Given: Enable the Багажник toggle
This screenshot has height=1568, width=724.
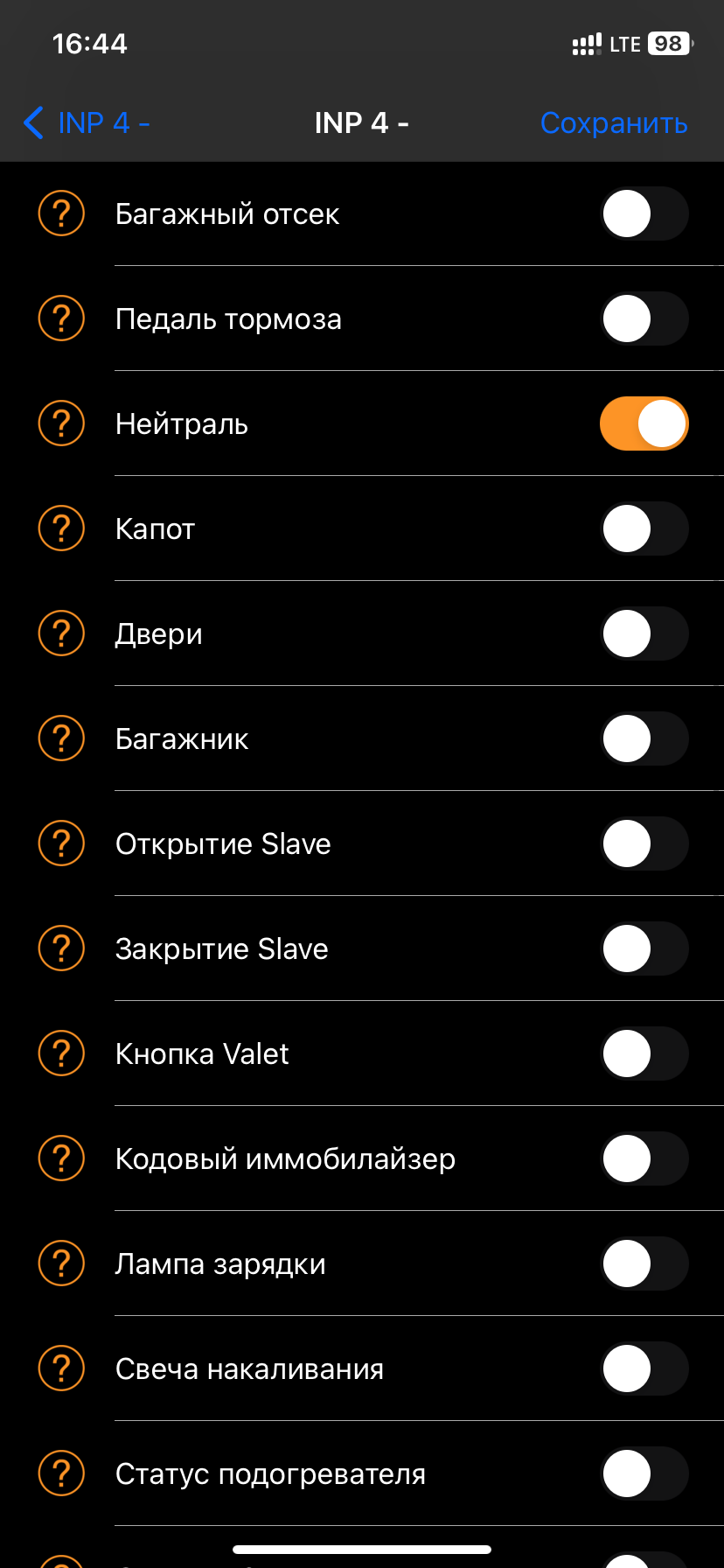Looking at the screenshot, I should click(x=644, y=738).
